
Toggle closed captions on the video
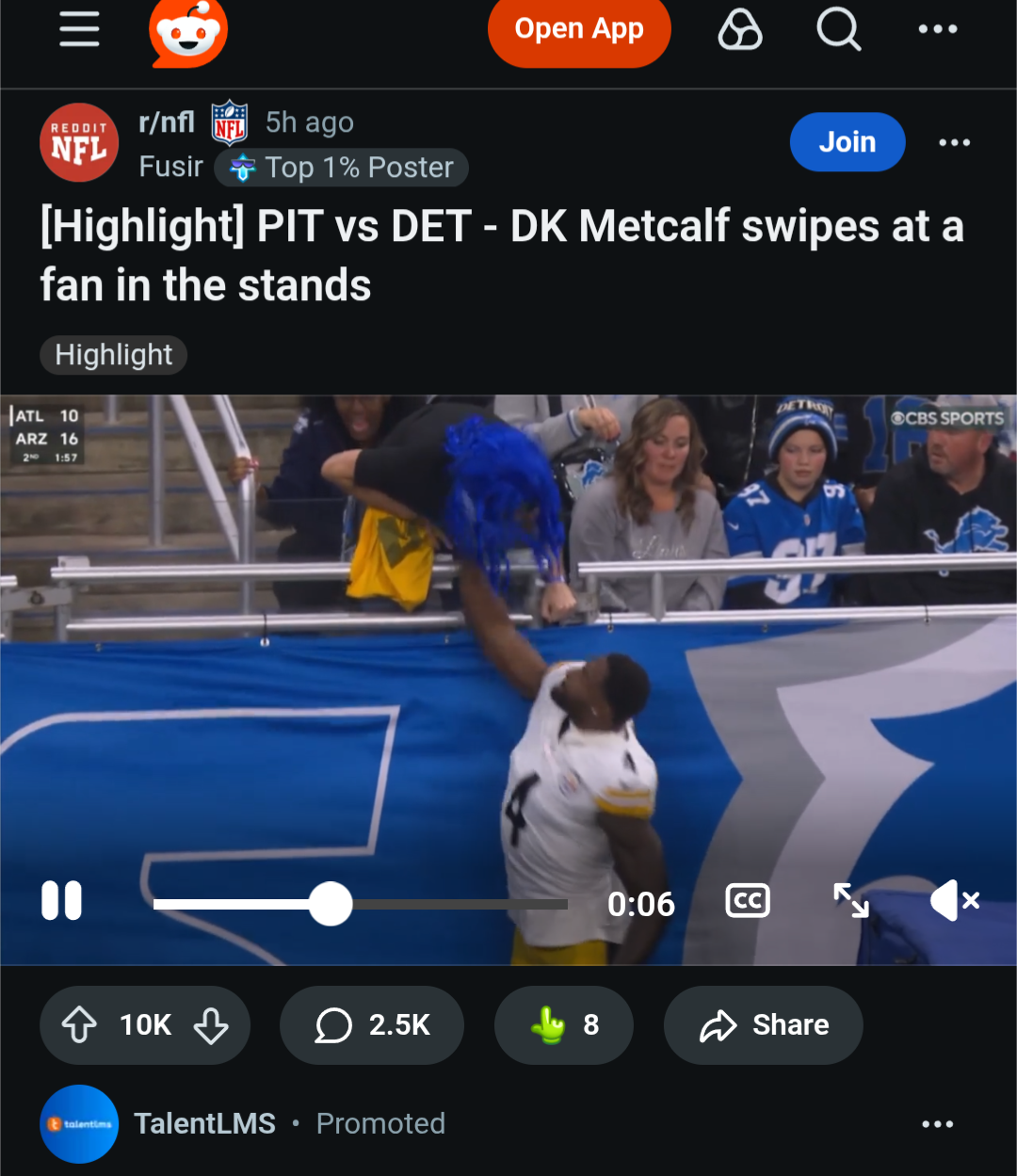pos(748,901)
